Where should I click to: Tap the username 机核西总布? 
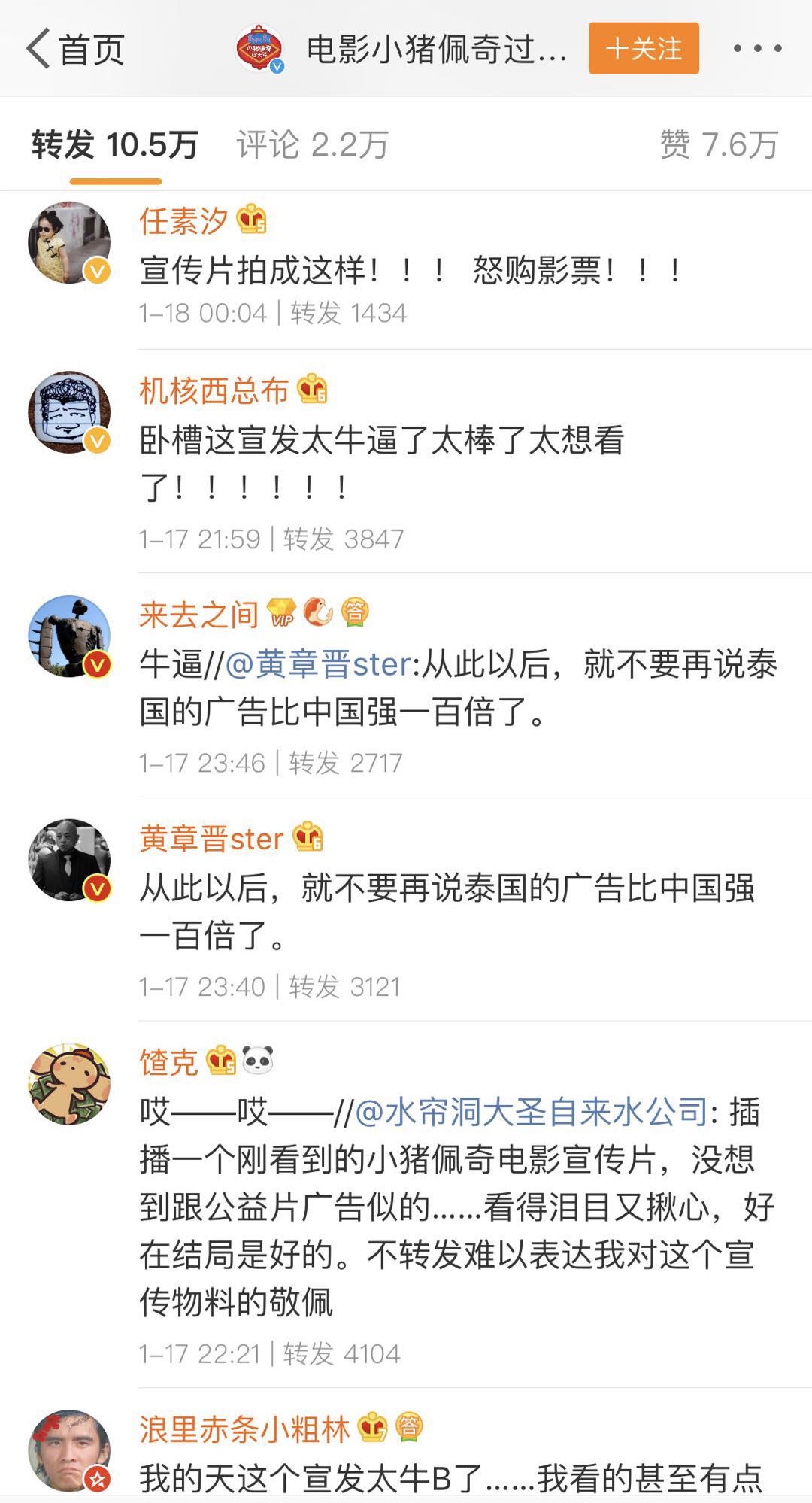214,391
